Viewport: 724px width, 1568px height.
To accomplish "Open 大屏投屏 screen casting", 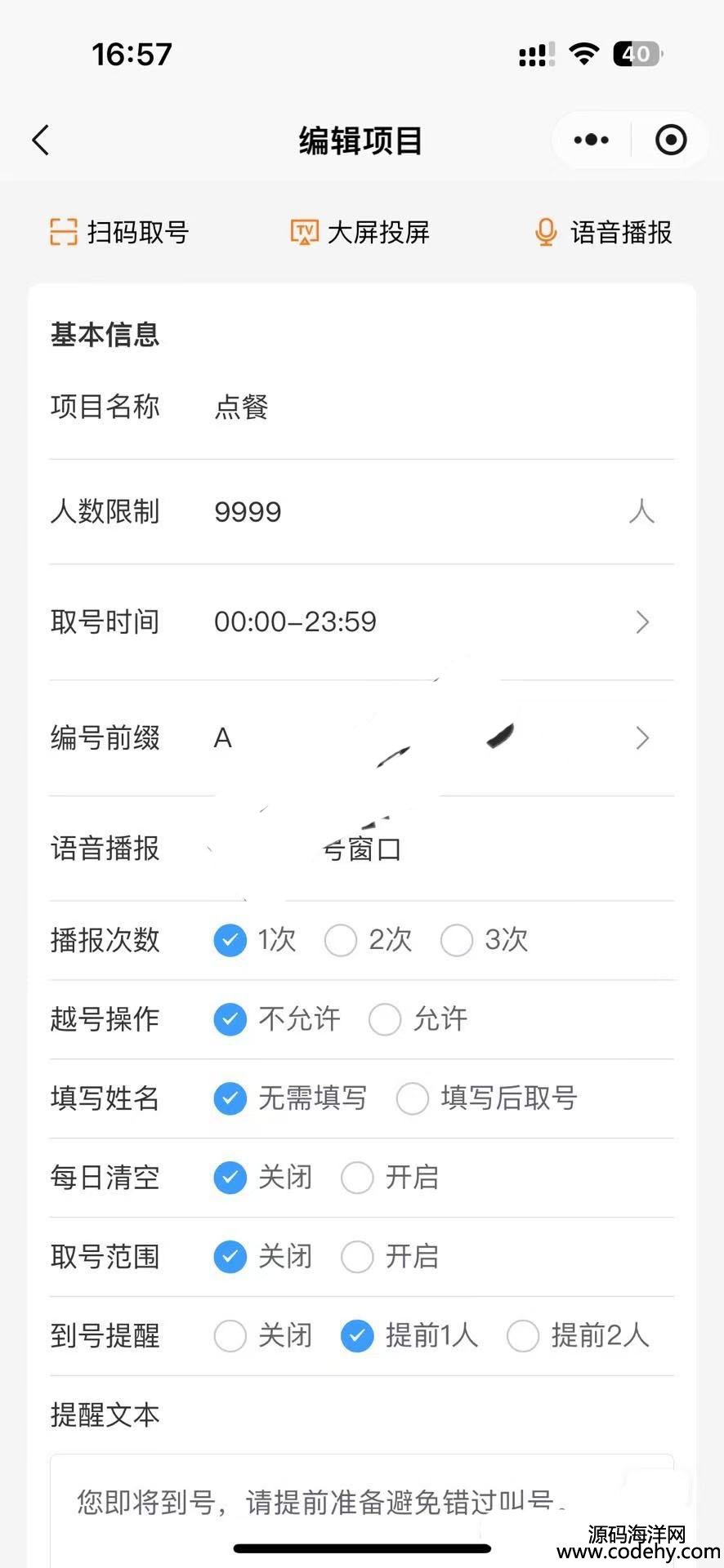I will pyautogui.click(x=360, y=233).
